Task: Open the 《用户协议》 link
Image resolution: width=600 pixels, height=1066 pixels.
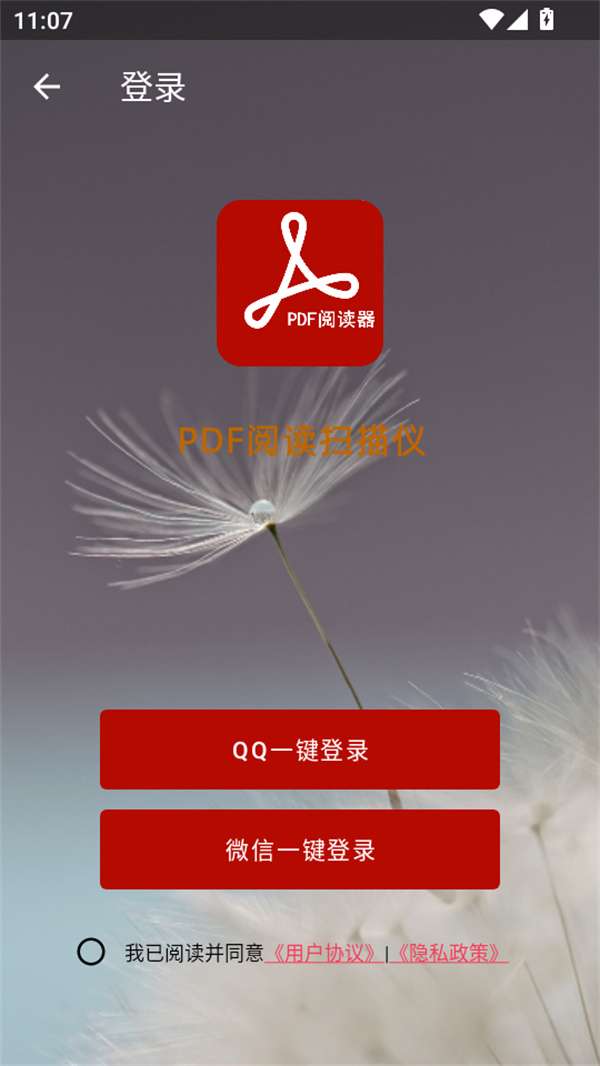Action: [x=324, y=953]
